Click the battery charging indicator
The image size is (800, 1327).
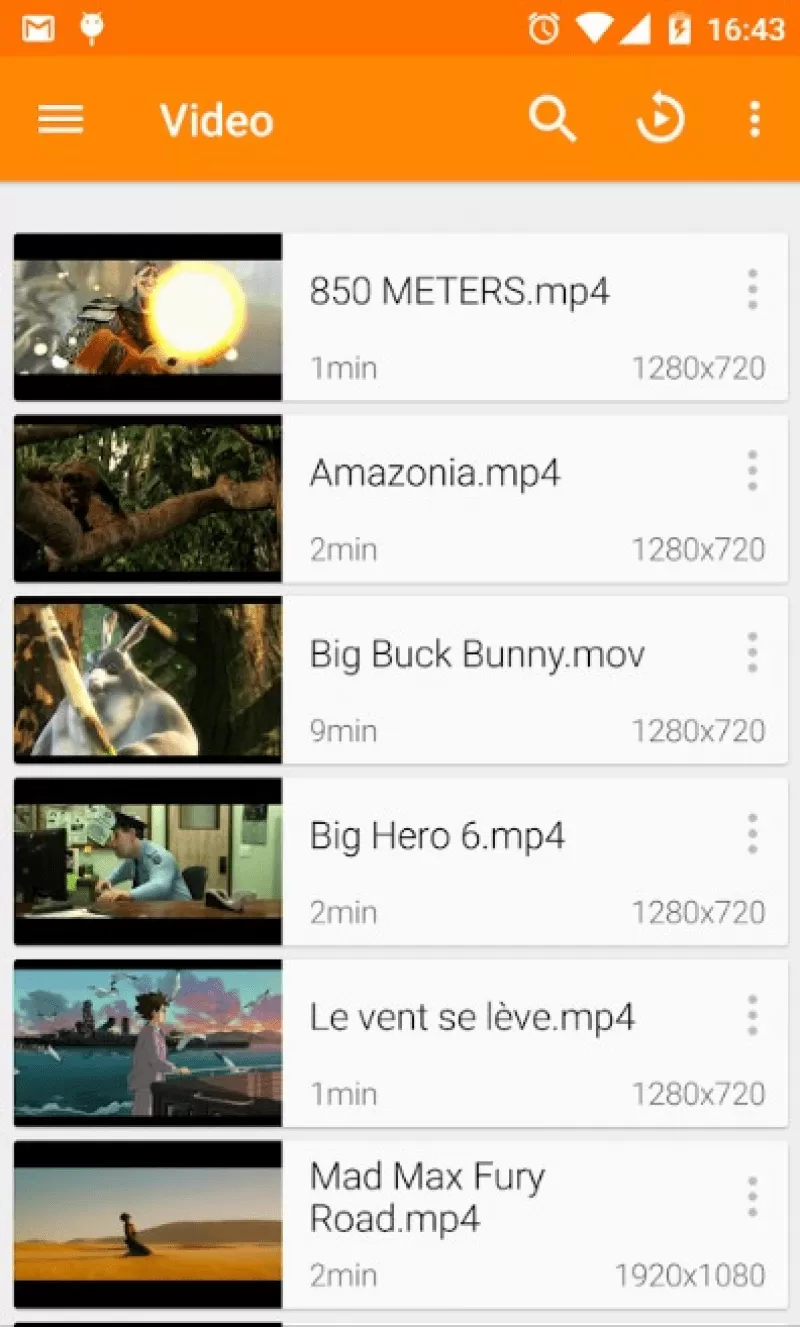point(682,29)
